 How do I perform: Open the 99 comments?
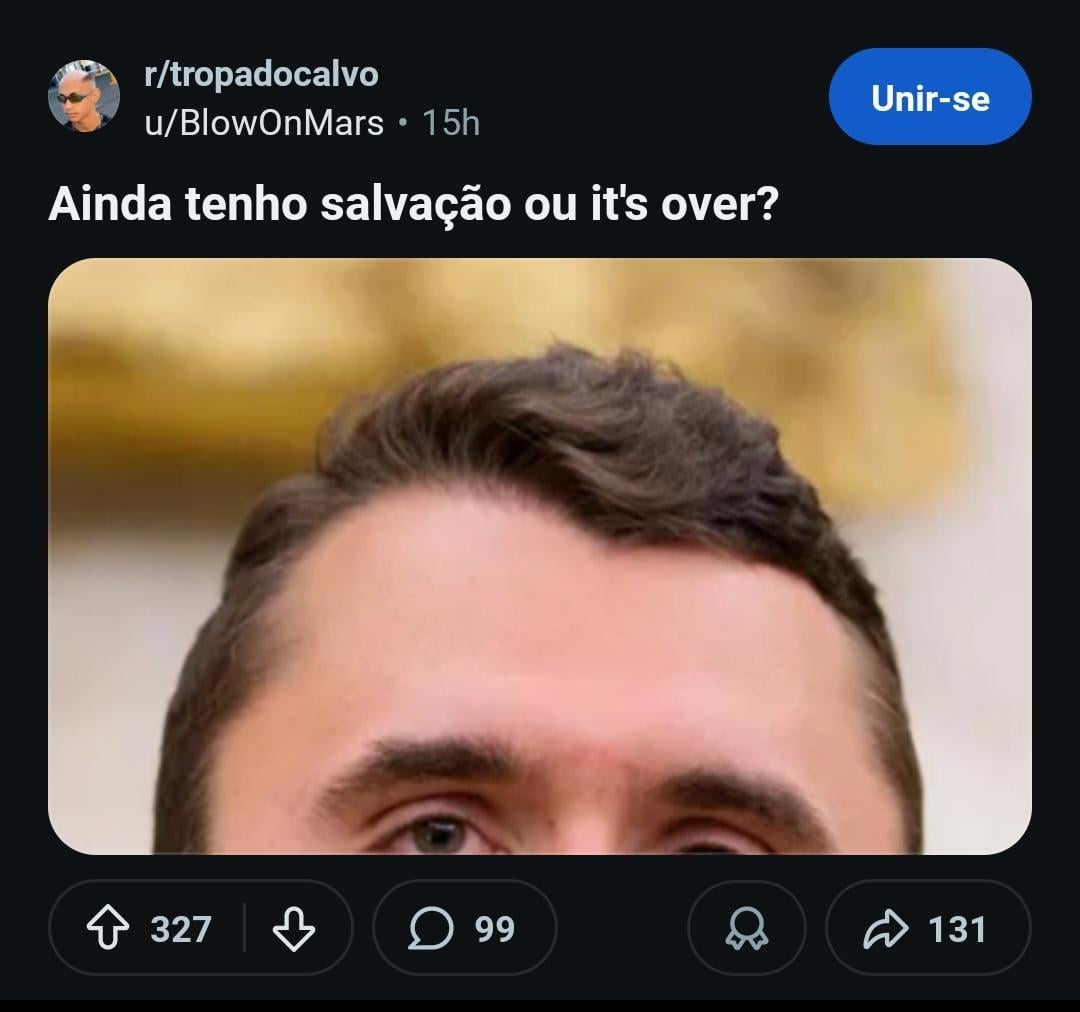pyautogui.click(x=464, y=929)
